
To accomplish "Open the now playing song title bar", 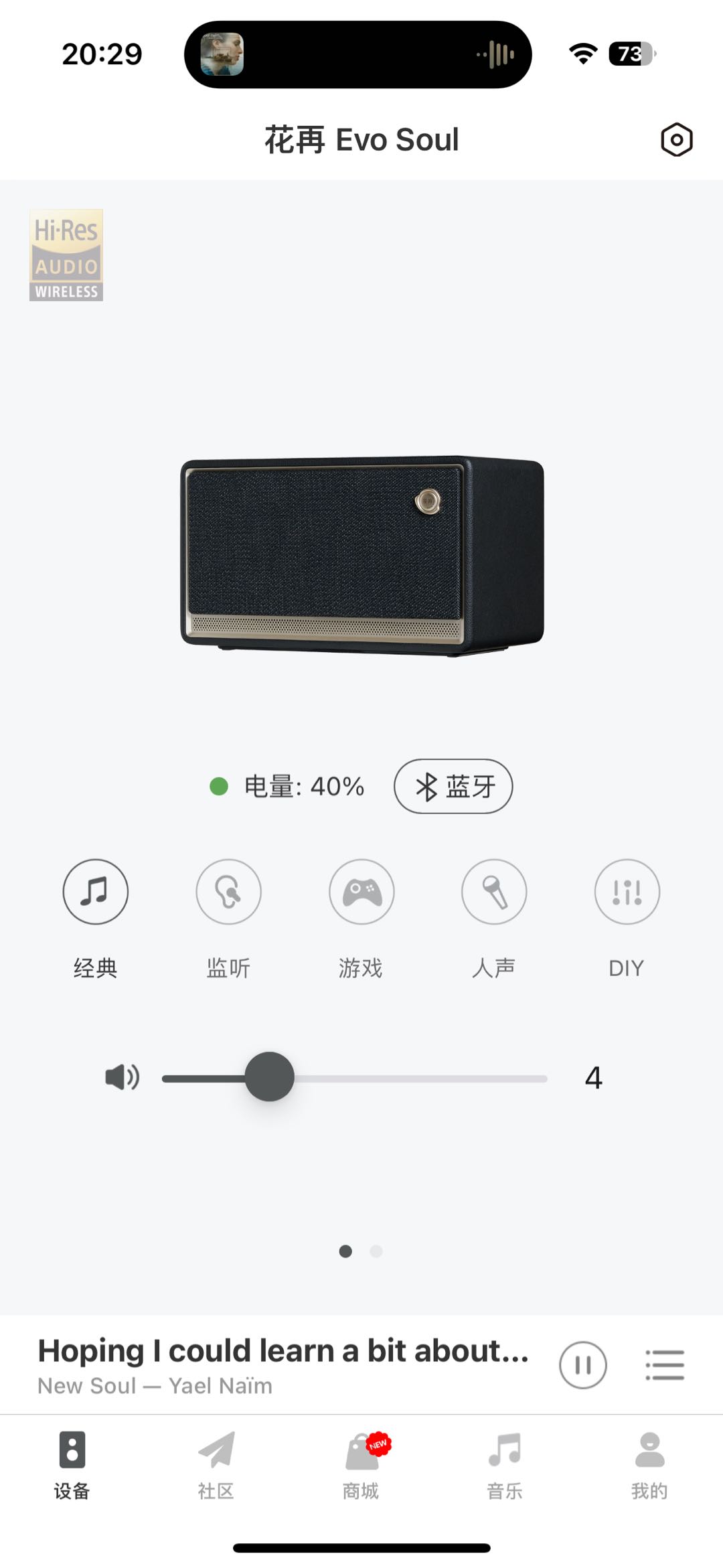I will click(x=283, y=1364).
